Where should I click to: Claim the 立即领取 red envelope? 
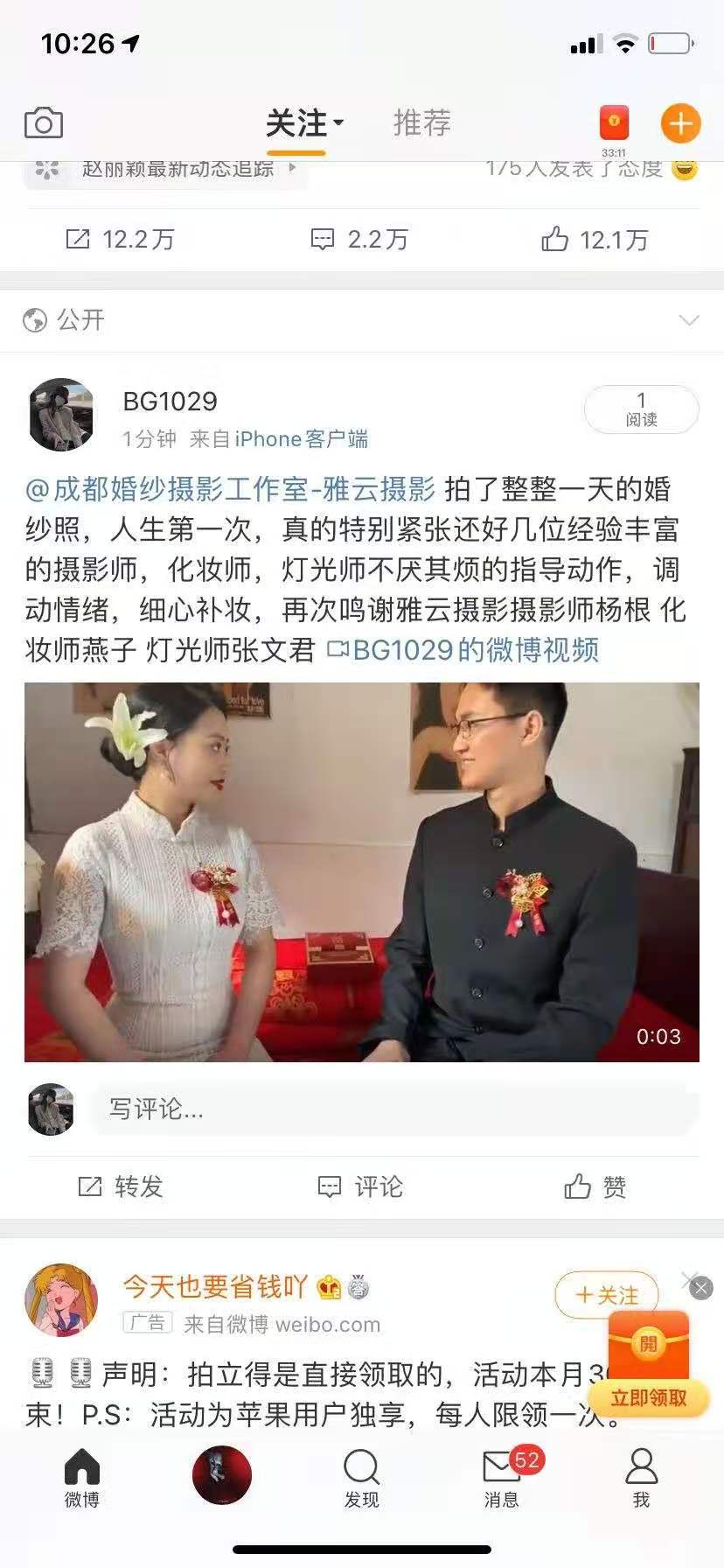click(648, 1397)
